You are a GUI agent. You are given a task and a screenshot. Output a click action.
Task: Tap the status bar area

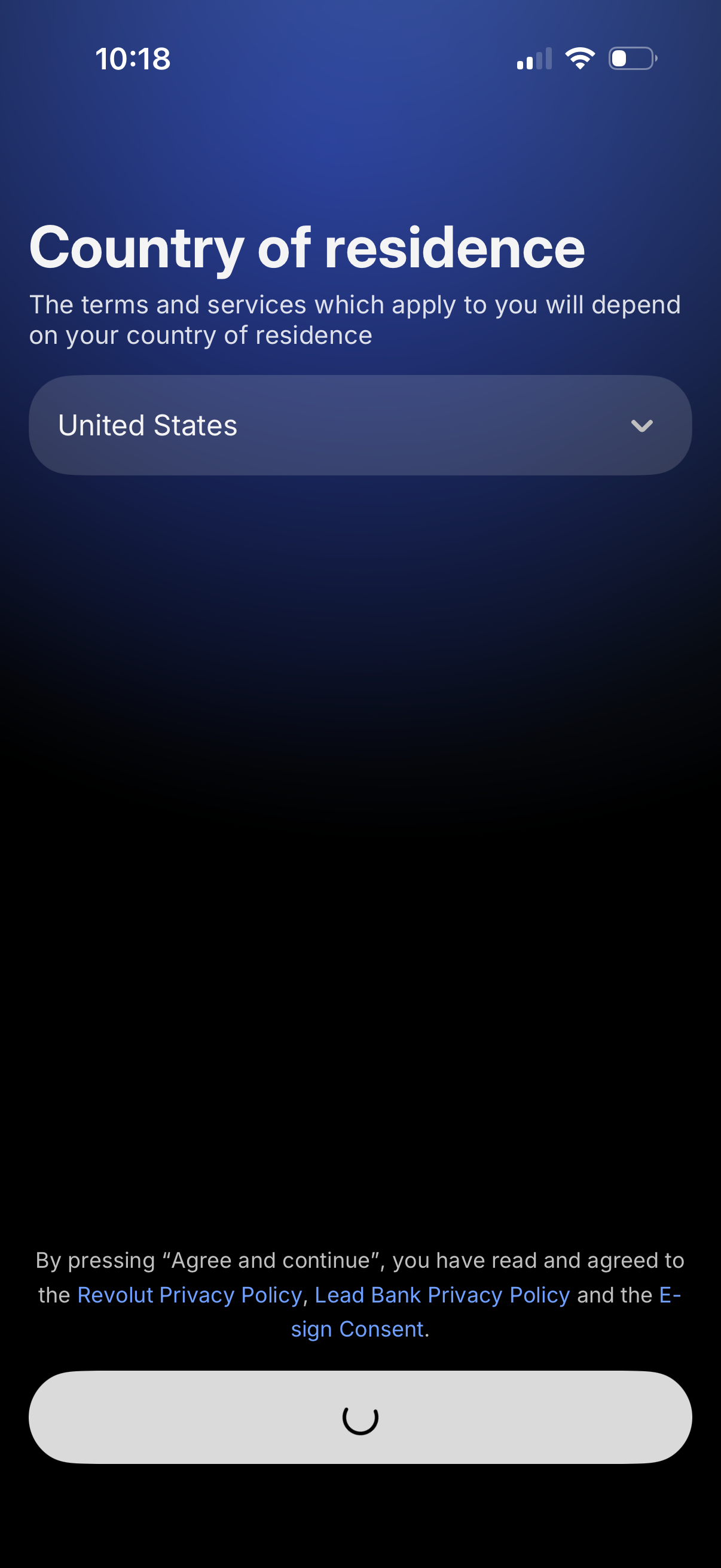click(x=360, y=58)
